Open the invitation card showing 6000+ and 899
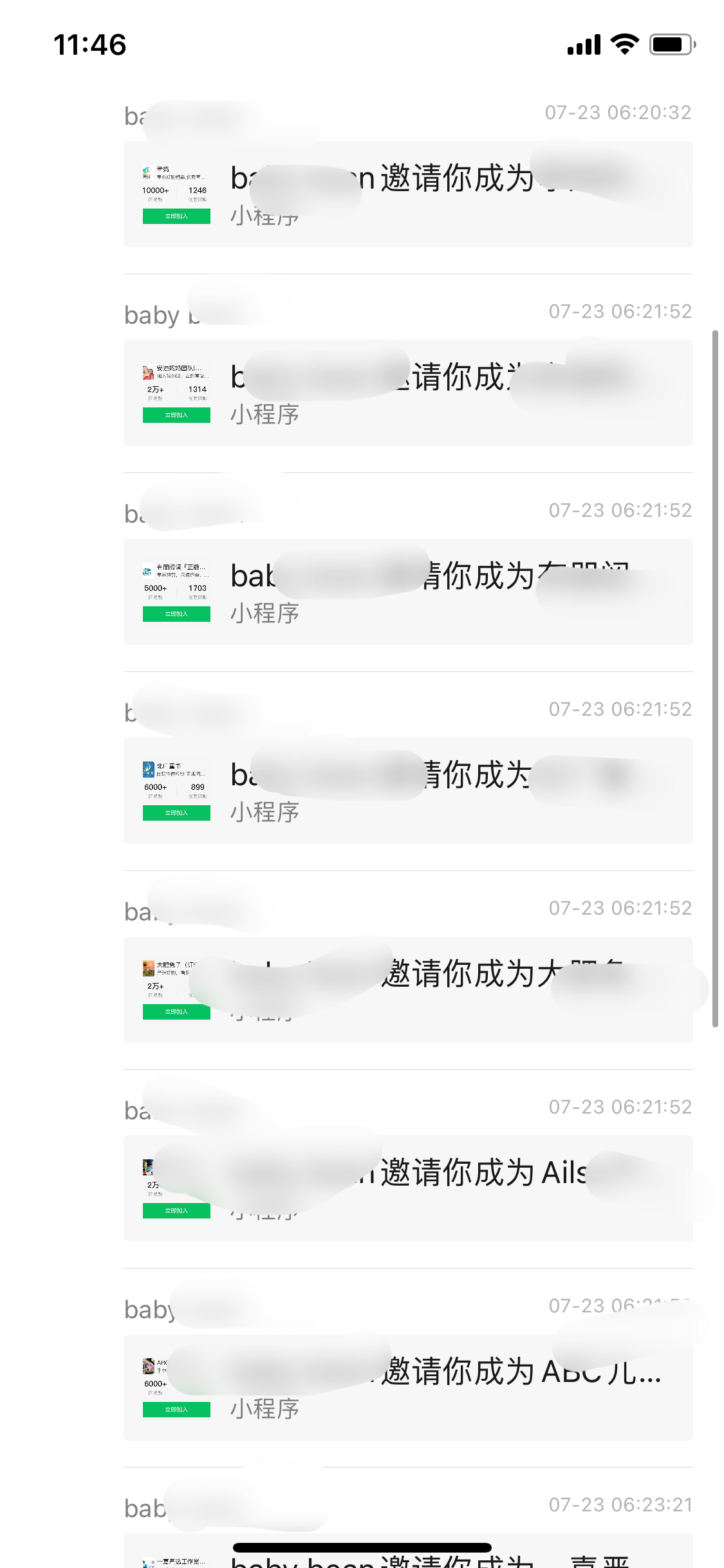Image resolution: width=724 pixels, height=1568 pixels. (408, 790)
